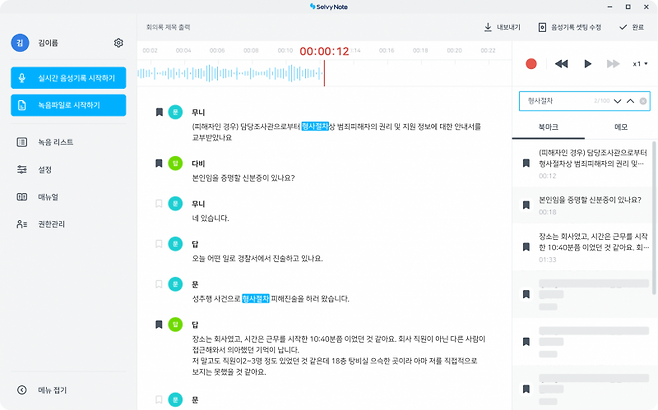
Task: Rewind the audio playback
Action: tap(561, 64)
